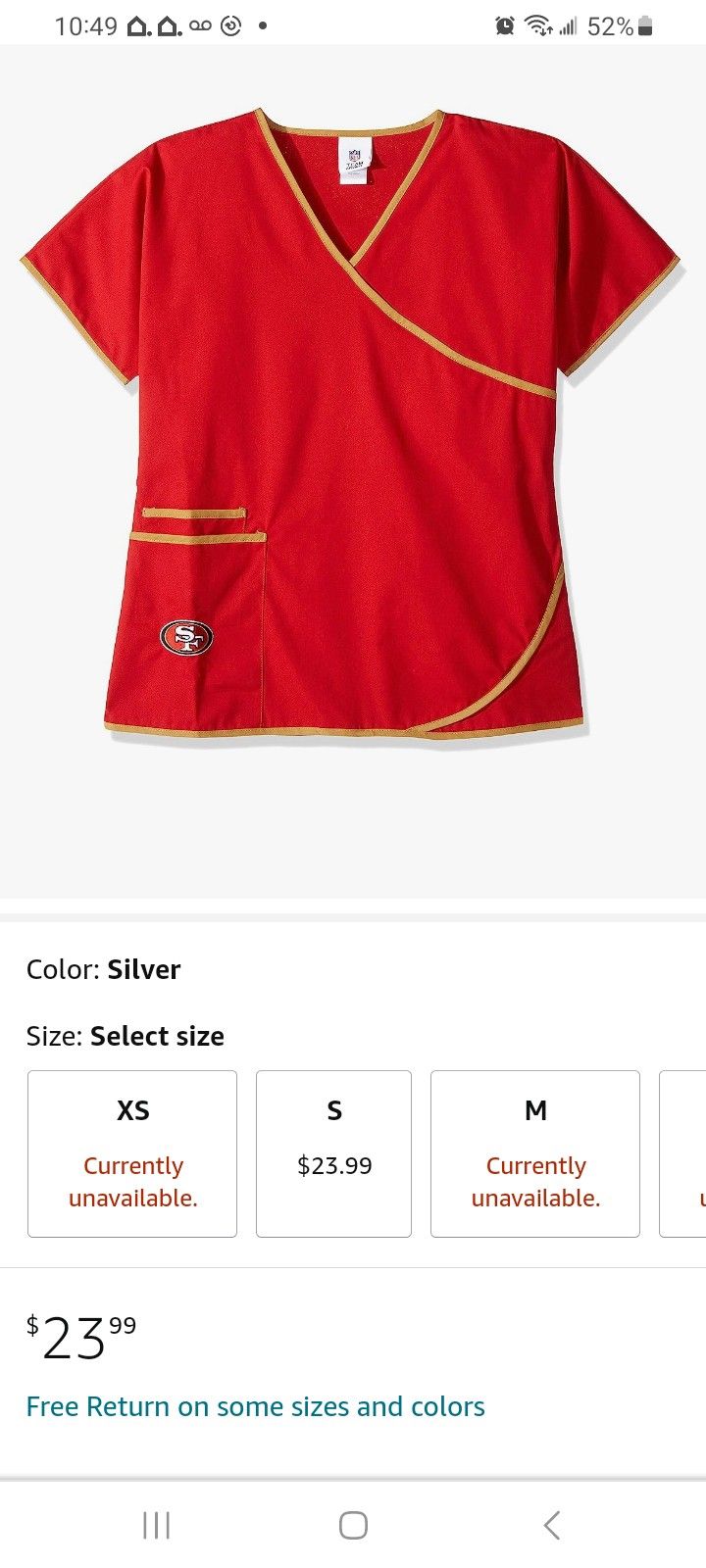The width and height of the screenshot is (706, 1568).
Task: Select size XS option
Action: [132, 1153]
